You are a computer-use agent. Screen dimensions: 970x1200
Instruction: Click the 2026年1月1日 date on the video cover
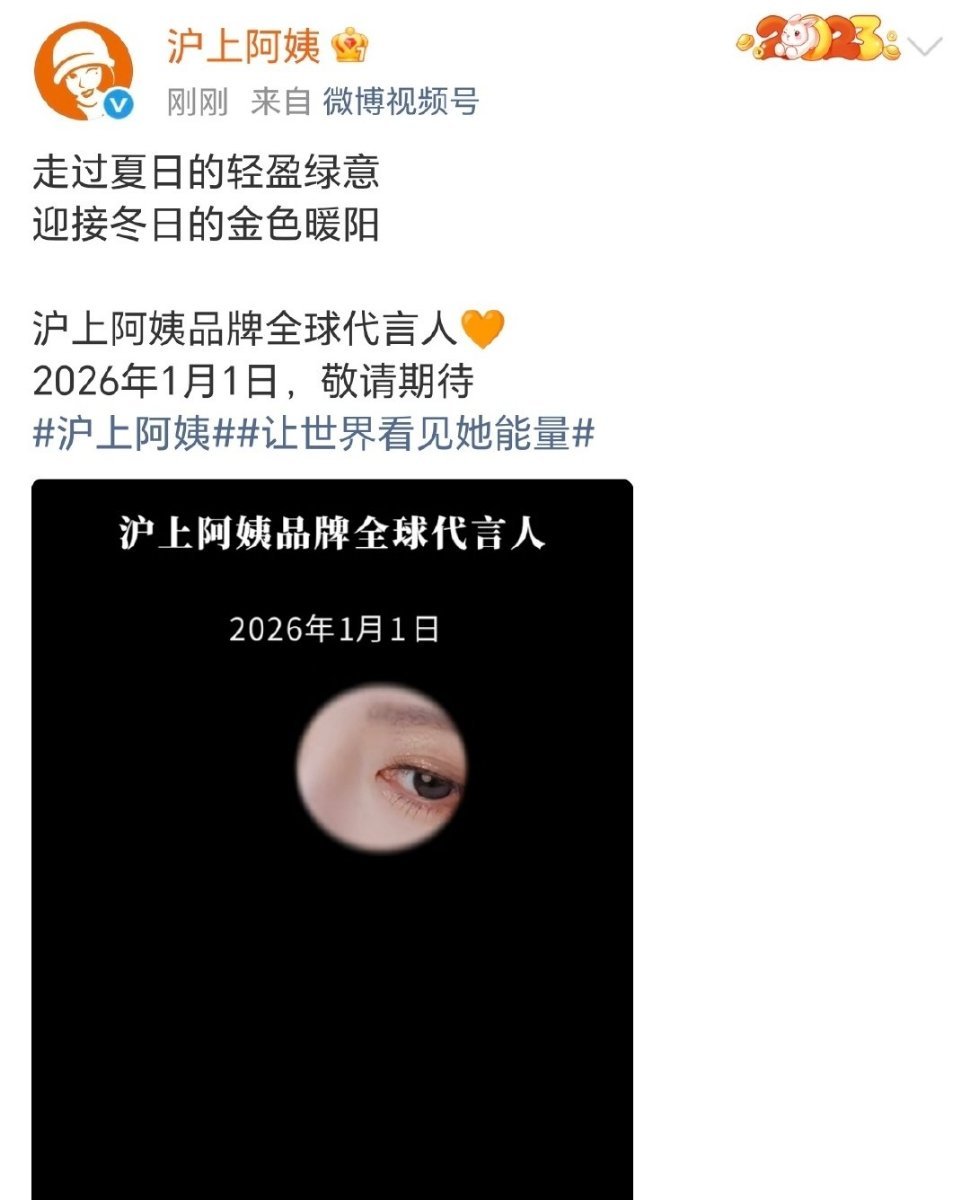(337, 626)
